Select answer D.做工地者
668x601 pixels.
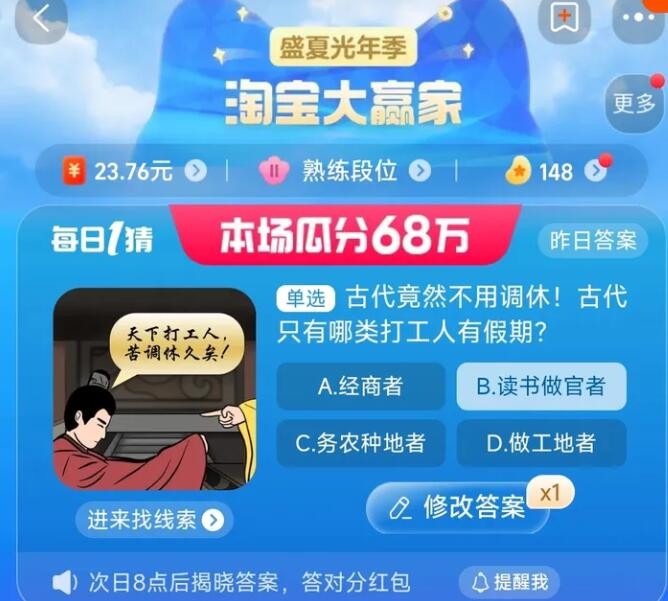pos(541,442)
